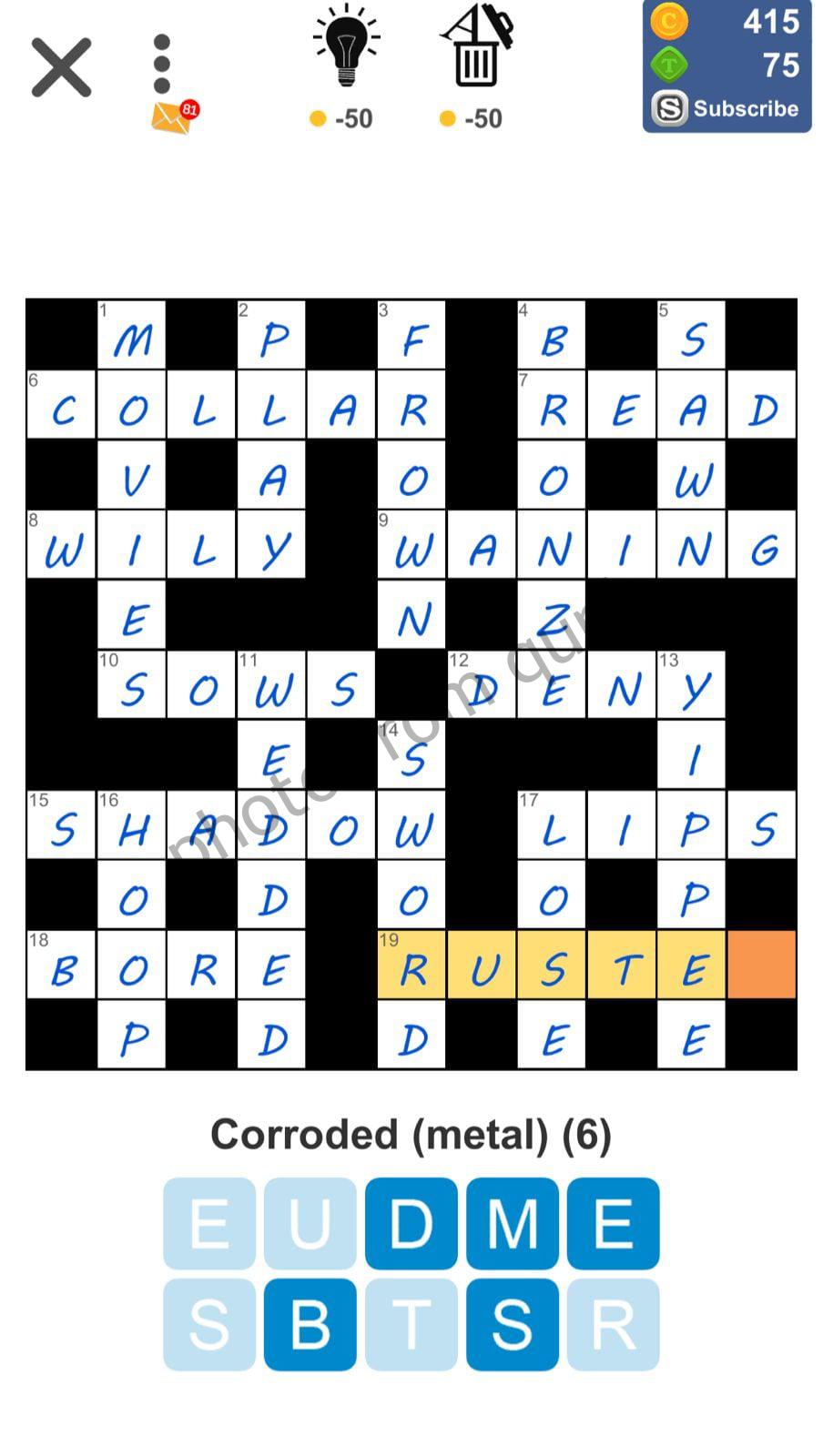Close the crossword puzzle
This screenshot has width=823, height=1456.
click(61, 67)
